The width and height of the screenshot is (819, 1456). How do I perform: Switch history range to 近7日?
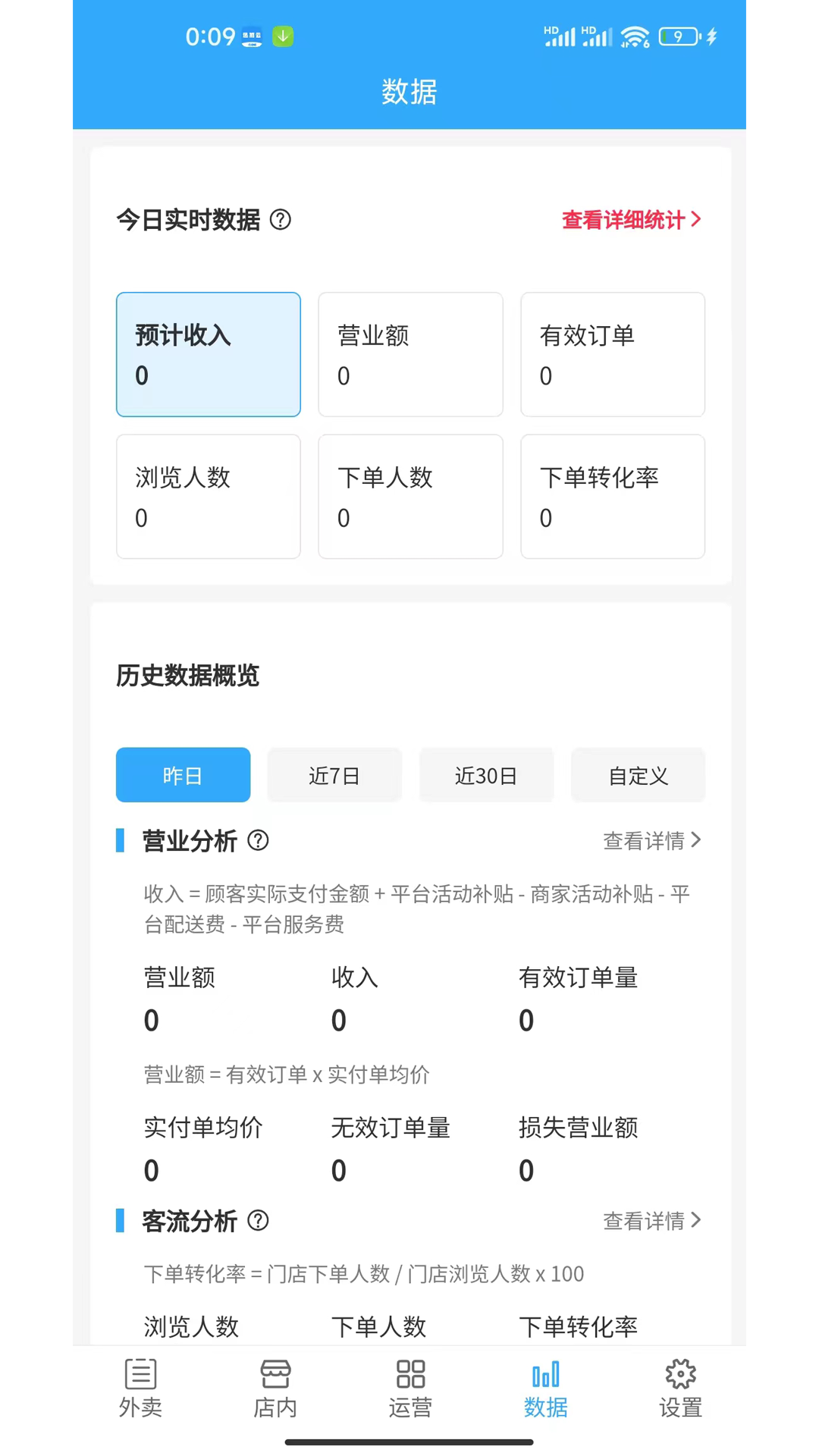(334, 775)
